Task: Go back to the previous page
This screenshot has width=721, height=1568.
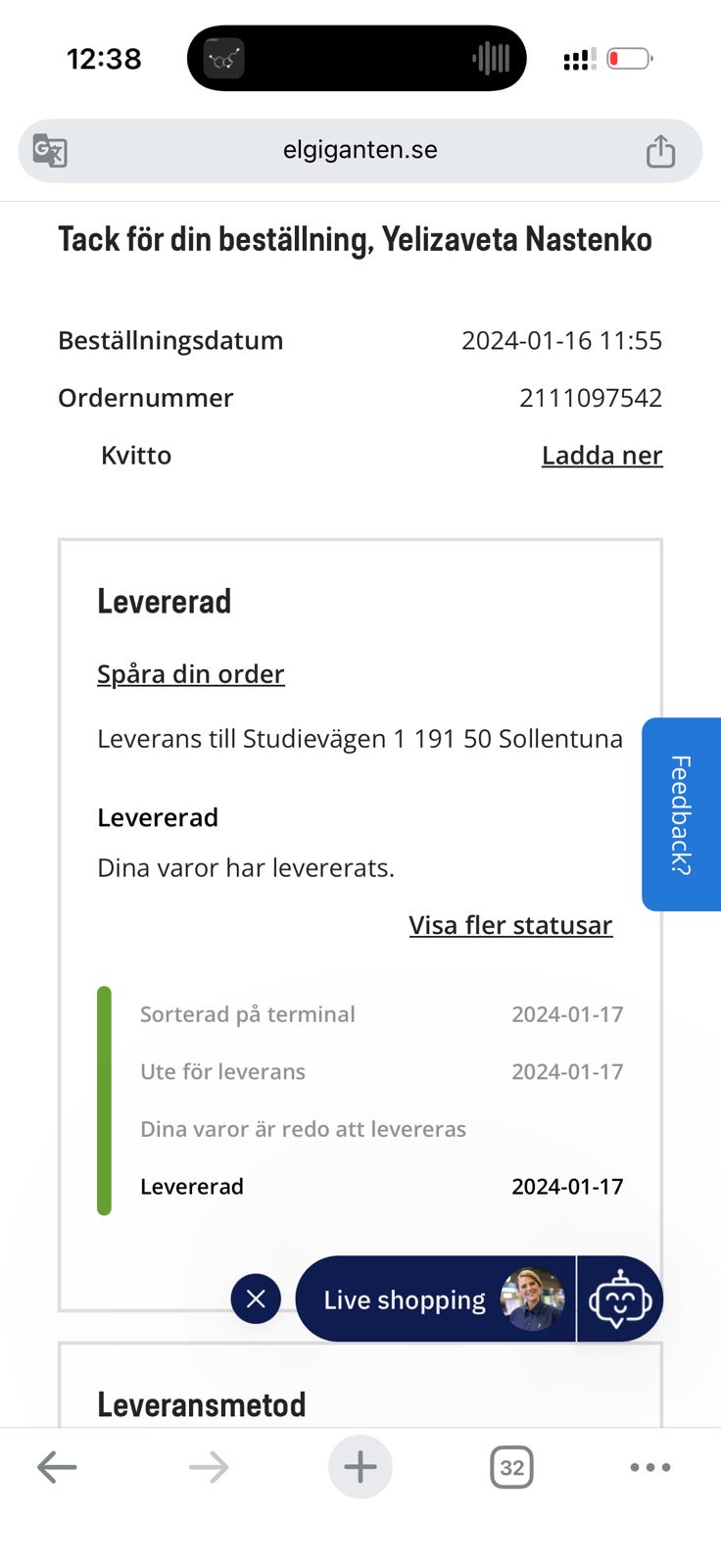Action: pyautogui.click(x=57, y=1467)
